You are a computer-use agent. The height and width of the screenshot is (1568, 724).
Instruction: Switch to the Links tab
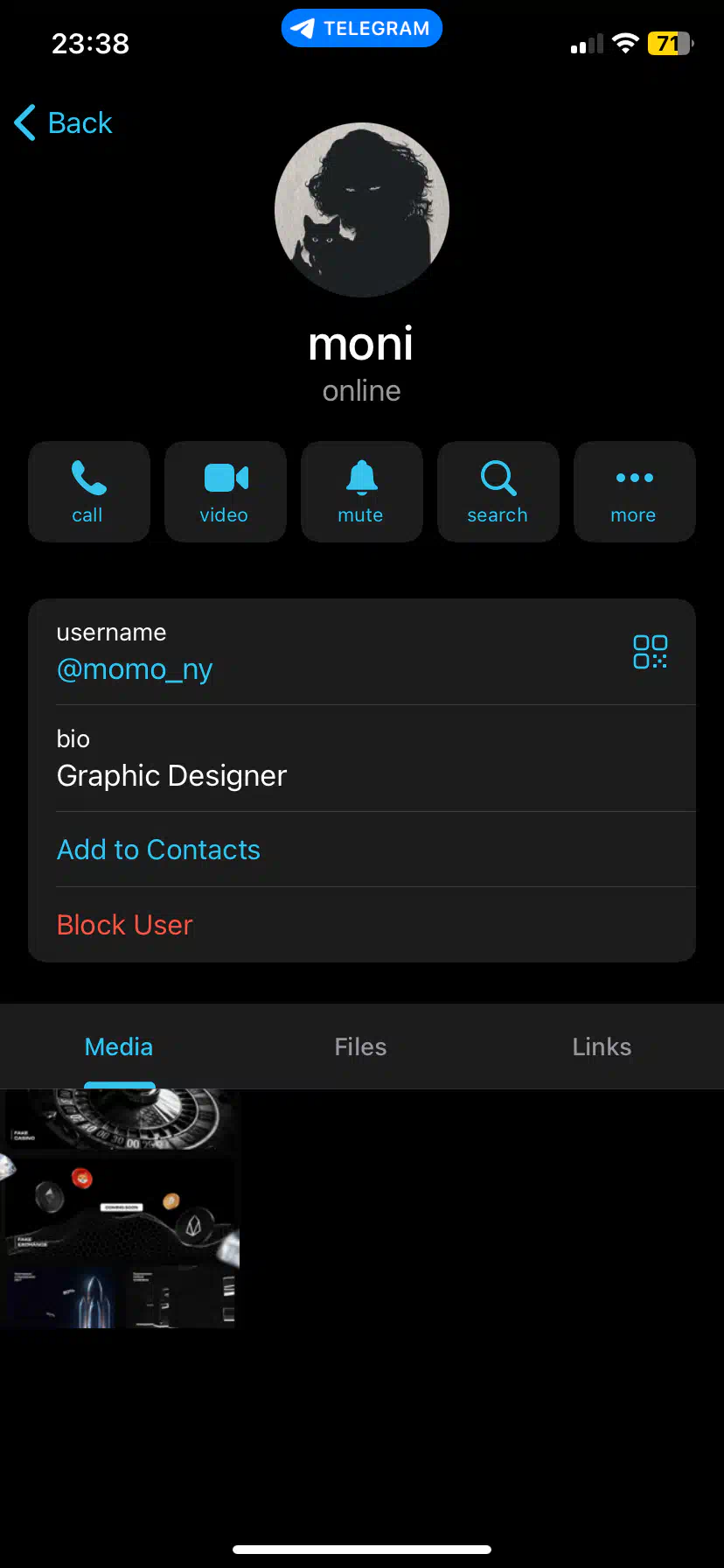pos(602,1046)
